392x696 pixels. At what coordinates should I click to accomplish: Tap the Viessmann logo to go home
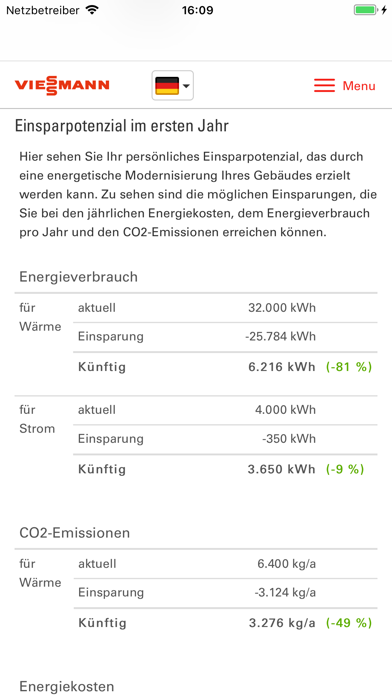(x=62, y=84)
